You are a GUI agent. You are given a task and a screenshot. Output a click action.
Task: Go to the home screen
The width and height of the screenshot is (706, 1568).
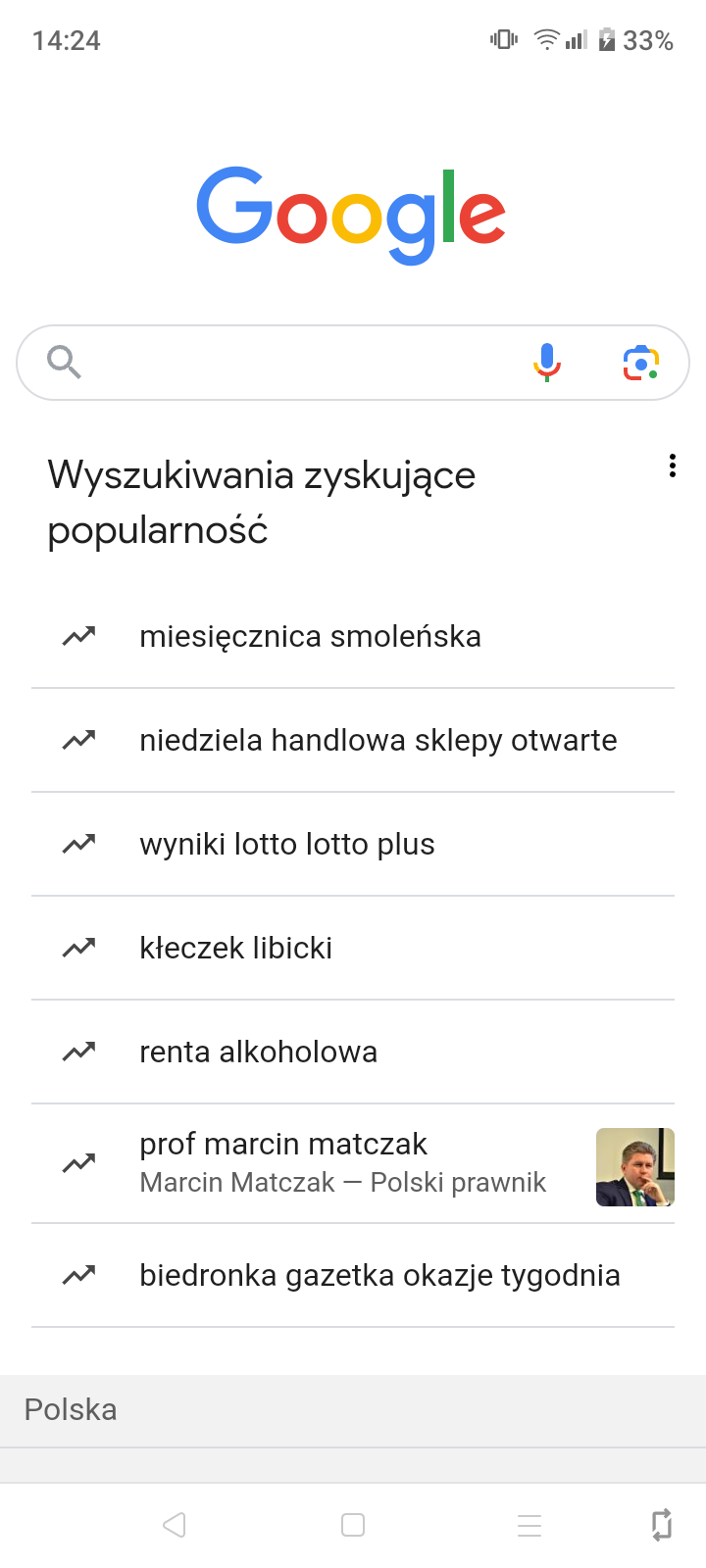click(x=353, y=1525)
